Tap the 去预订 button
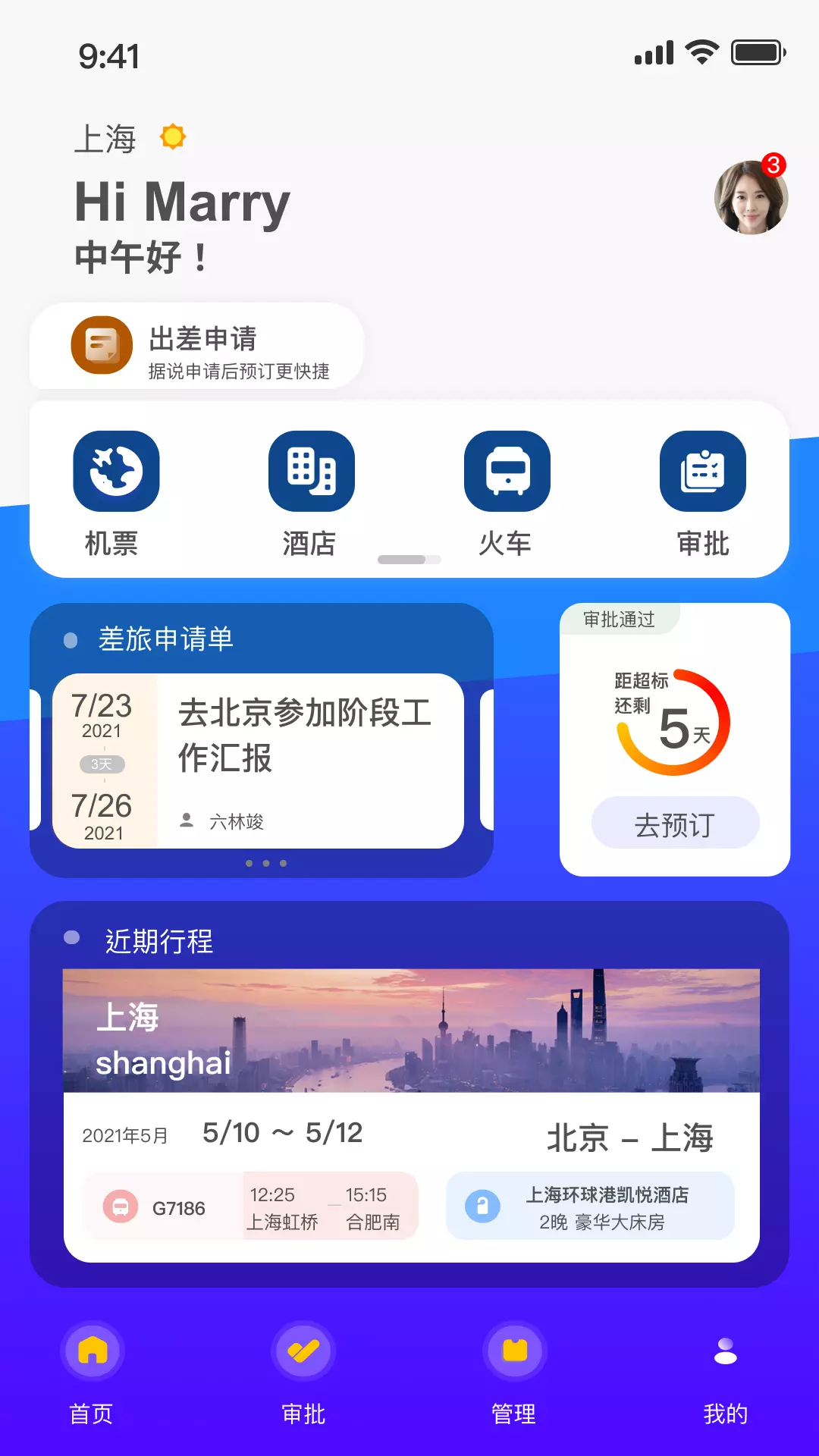819x1456 pixels. point(675,824)
